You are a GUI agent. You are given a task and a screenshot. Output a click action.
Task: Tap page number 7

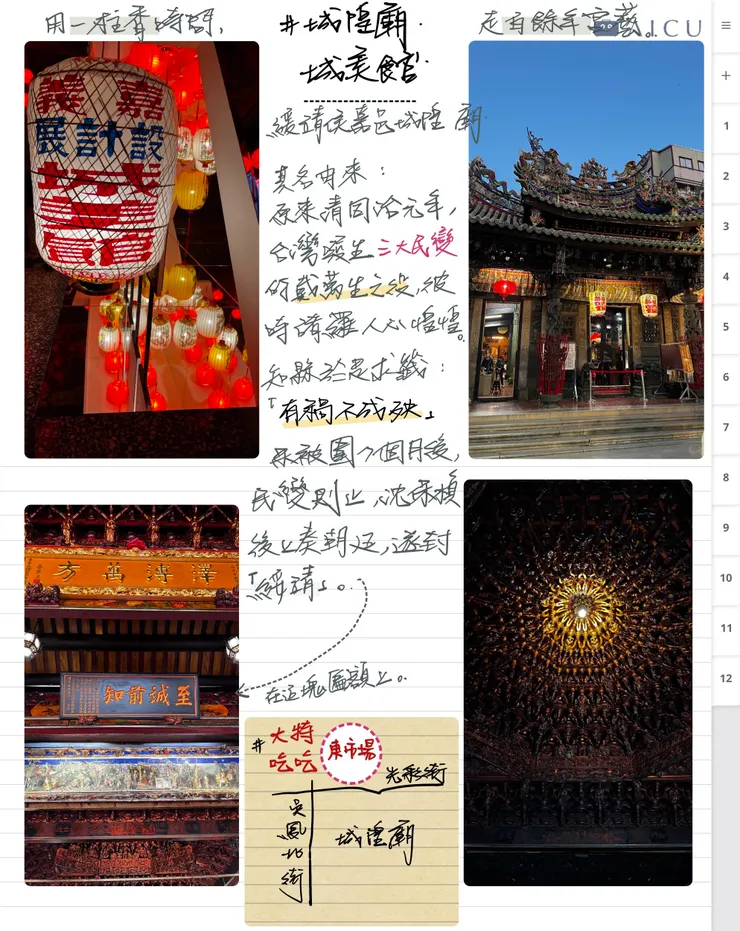point(726,427)
